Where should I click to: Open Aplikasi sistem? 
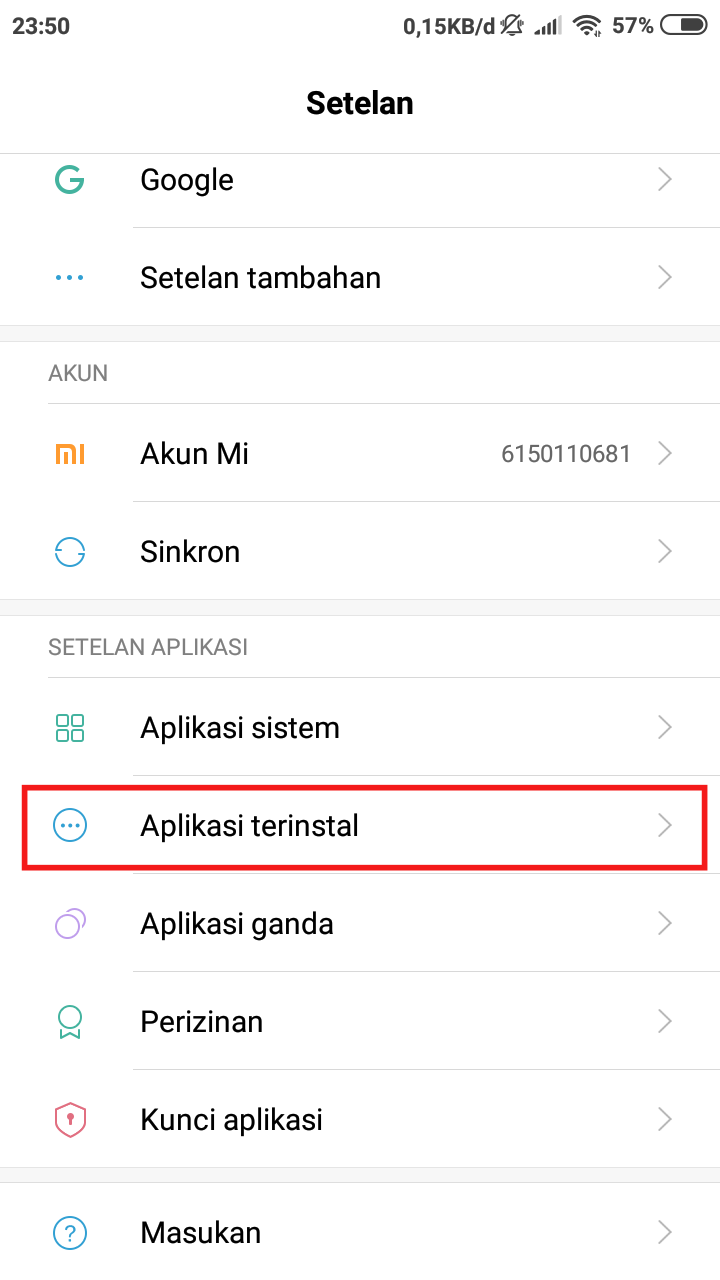click(x=360, y=728)
